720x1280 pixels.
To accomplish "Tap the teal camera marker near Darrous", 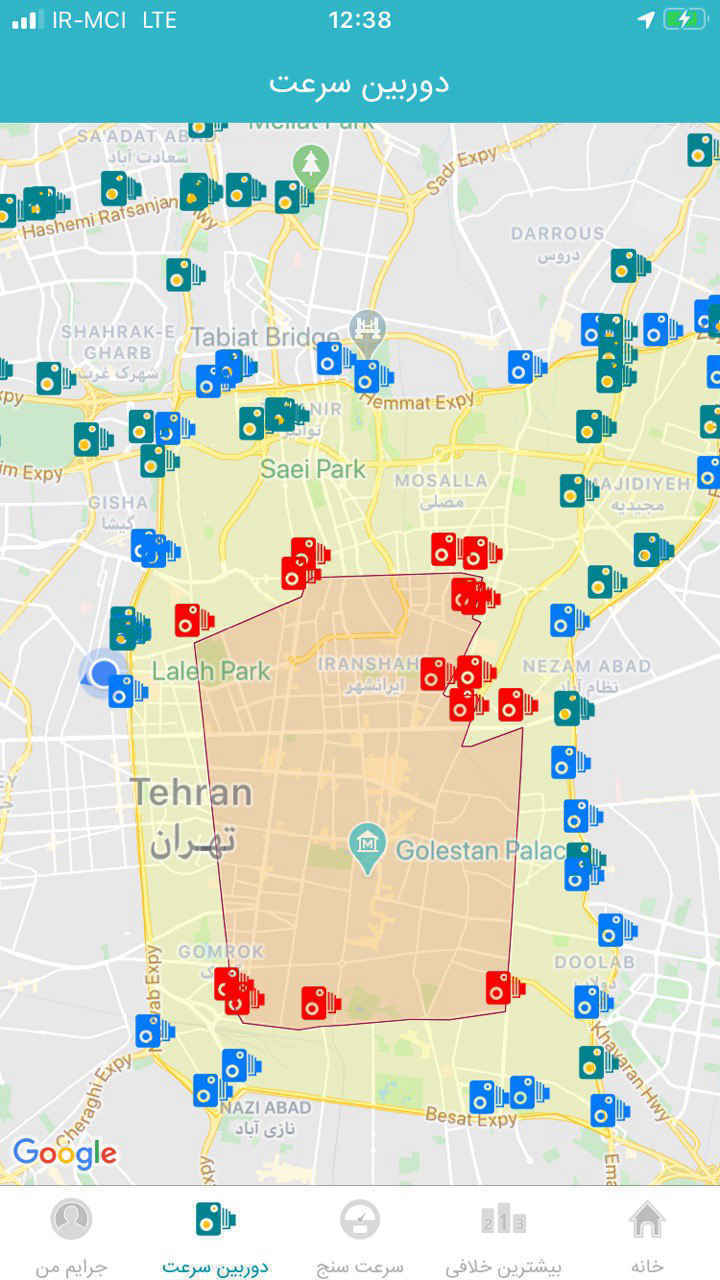I will (x=629, y=266).
